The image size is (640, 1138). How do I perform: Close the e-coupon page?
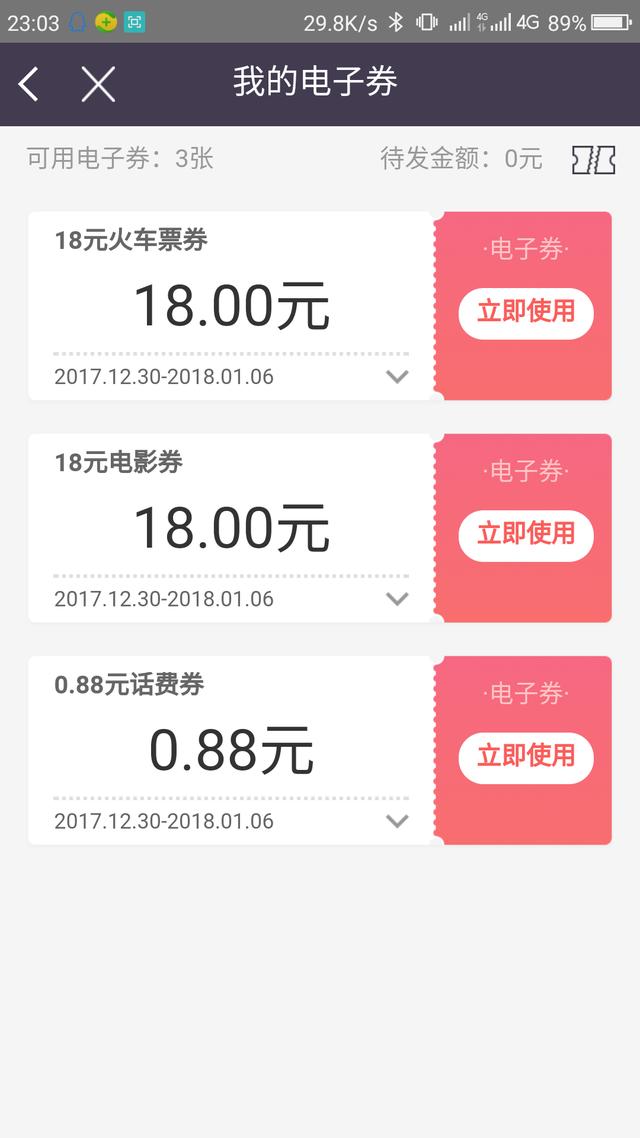point(98,84)
